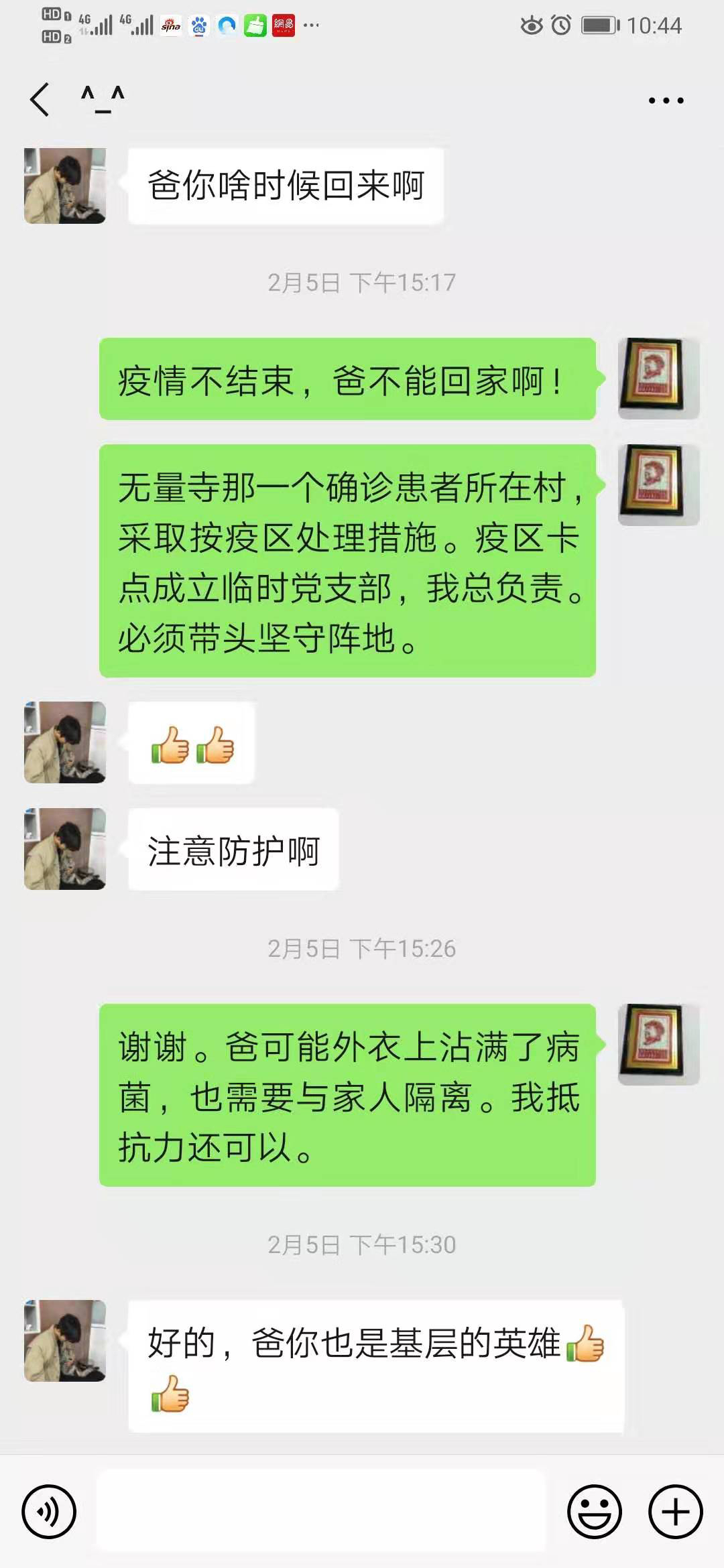Tap the message text input field
Viewport: 724px width, 1568px height.
[x=322, y=1512]
